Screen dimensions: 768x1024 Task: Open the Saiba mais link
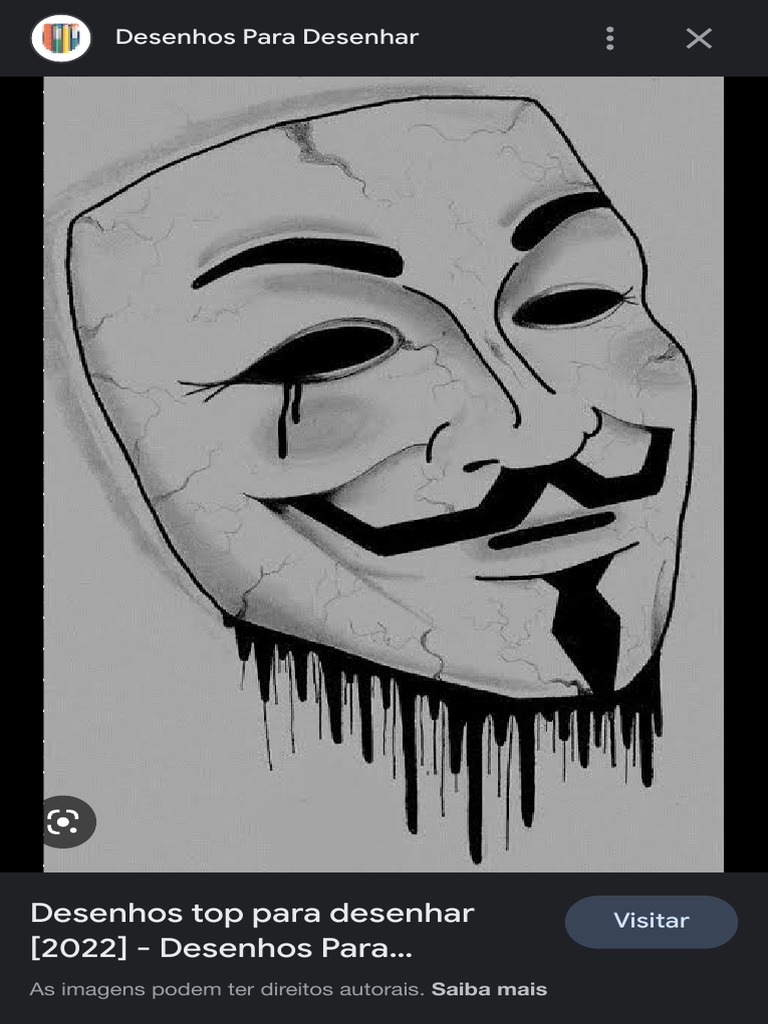489,989
